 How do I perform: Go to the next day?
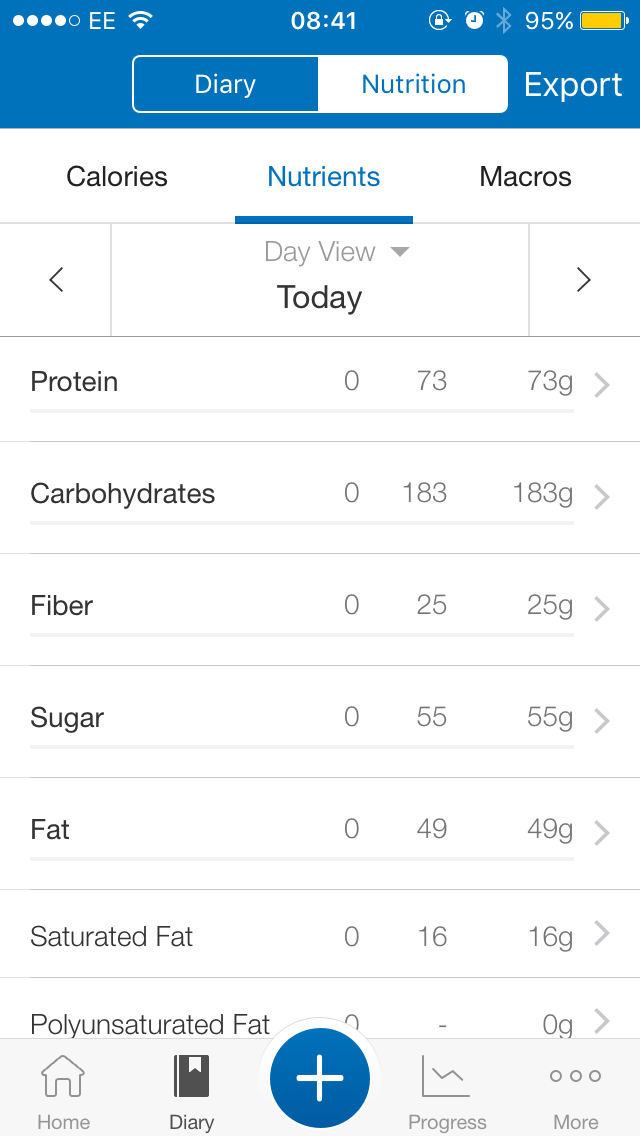pos(584,280)
